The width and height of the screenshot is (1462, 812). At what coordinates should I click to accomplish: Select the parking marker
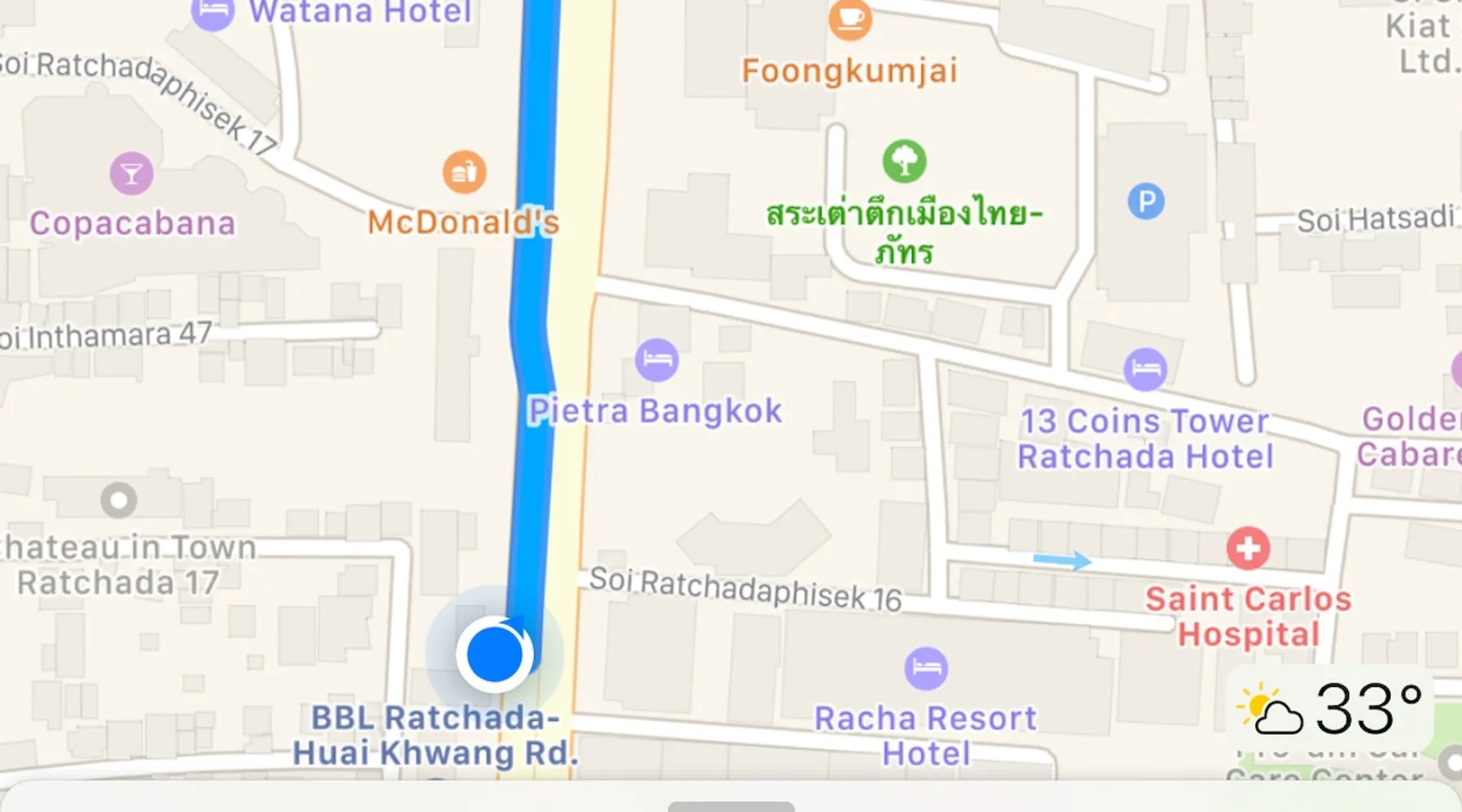click(1146, 201)
